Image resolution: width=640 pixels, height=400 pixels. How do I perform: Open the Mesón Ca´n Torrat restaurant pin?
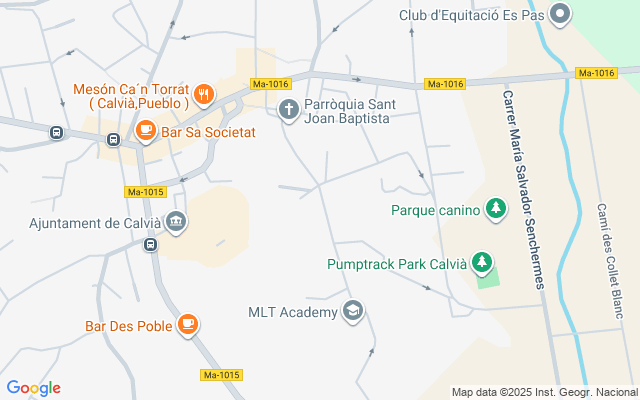204,95
